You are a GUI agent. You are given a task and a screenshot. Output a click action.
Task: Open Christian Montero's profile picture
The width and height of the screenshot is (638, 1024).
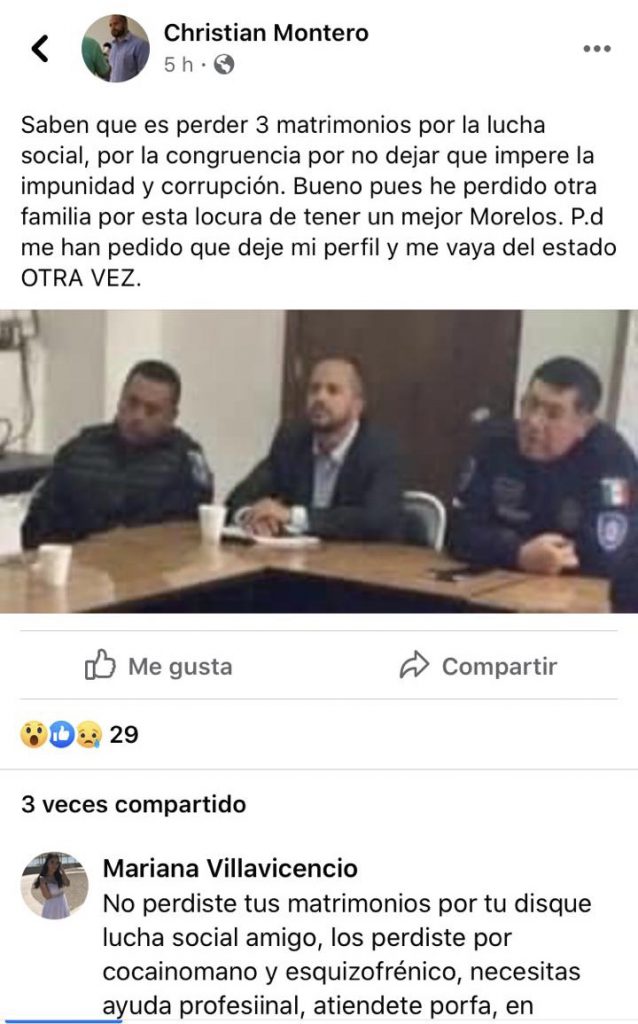coord(115,48)
